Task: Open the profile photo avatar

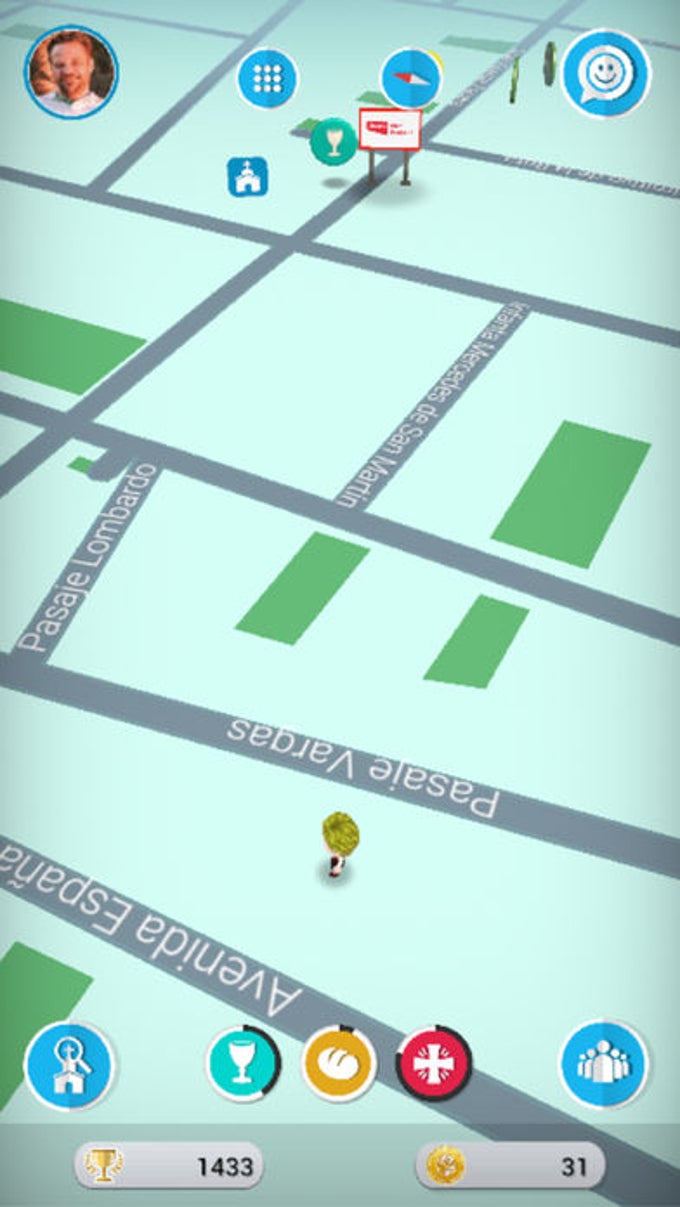Action: click(x=70, y=72)
